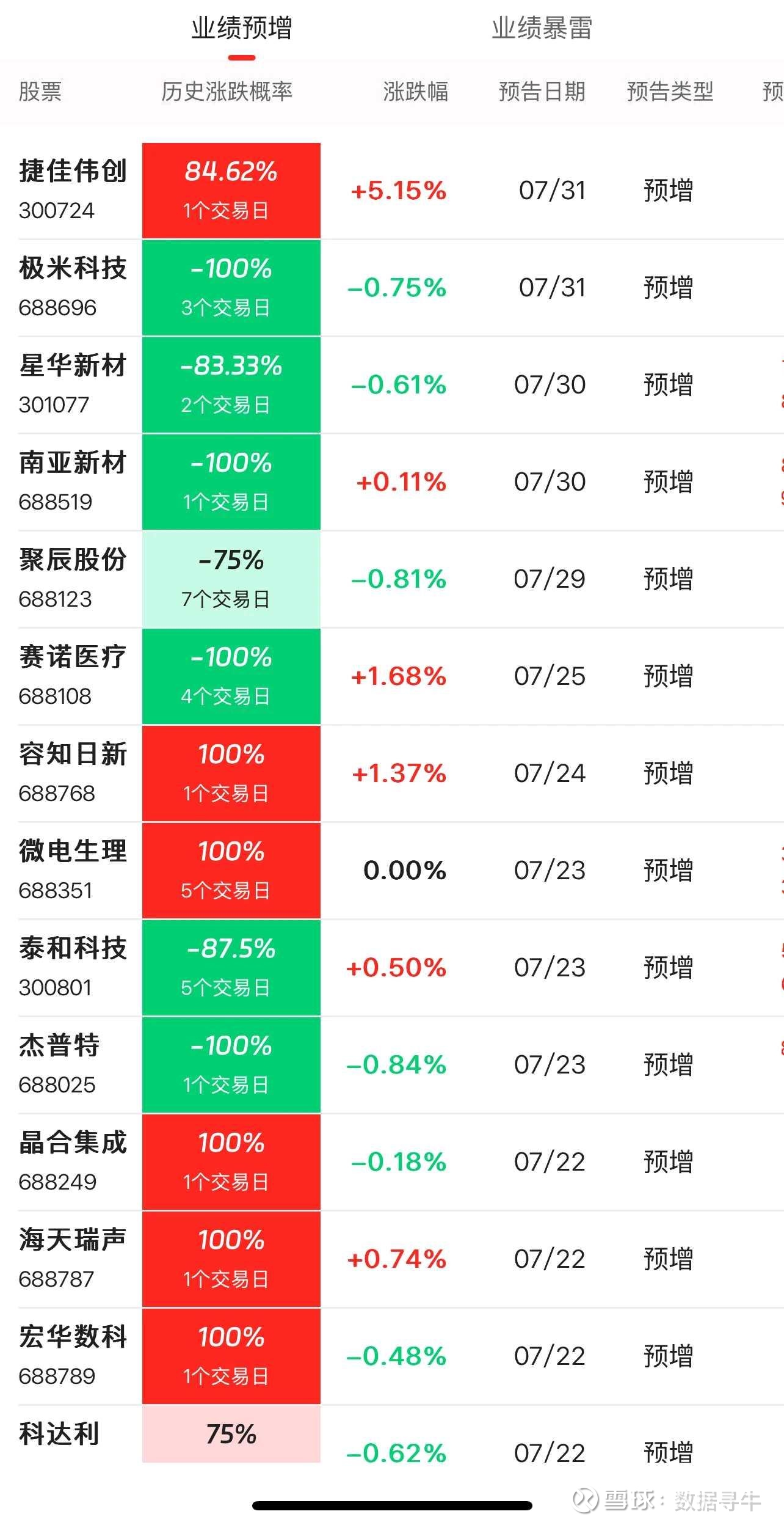Select the red 84.62% probability cell
The width and height of the screenshot is (784, 1525).
click(231, 189)
